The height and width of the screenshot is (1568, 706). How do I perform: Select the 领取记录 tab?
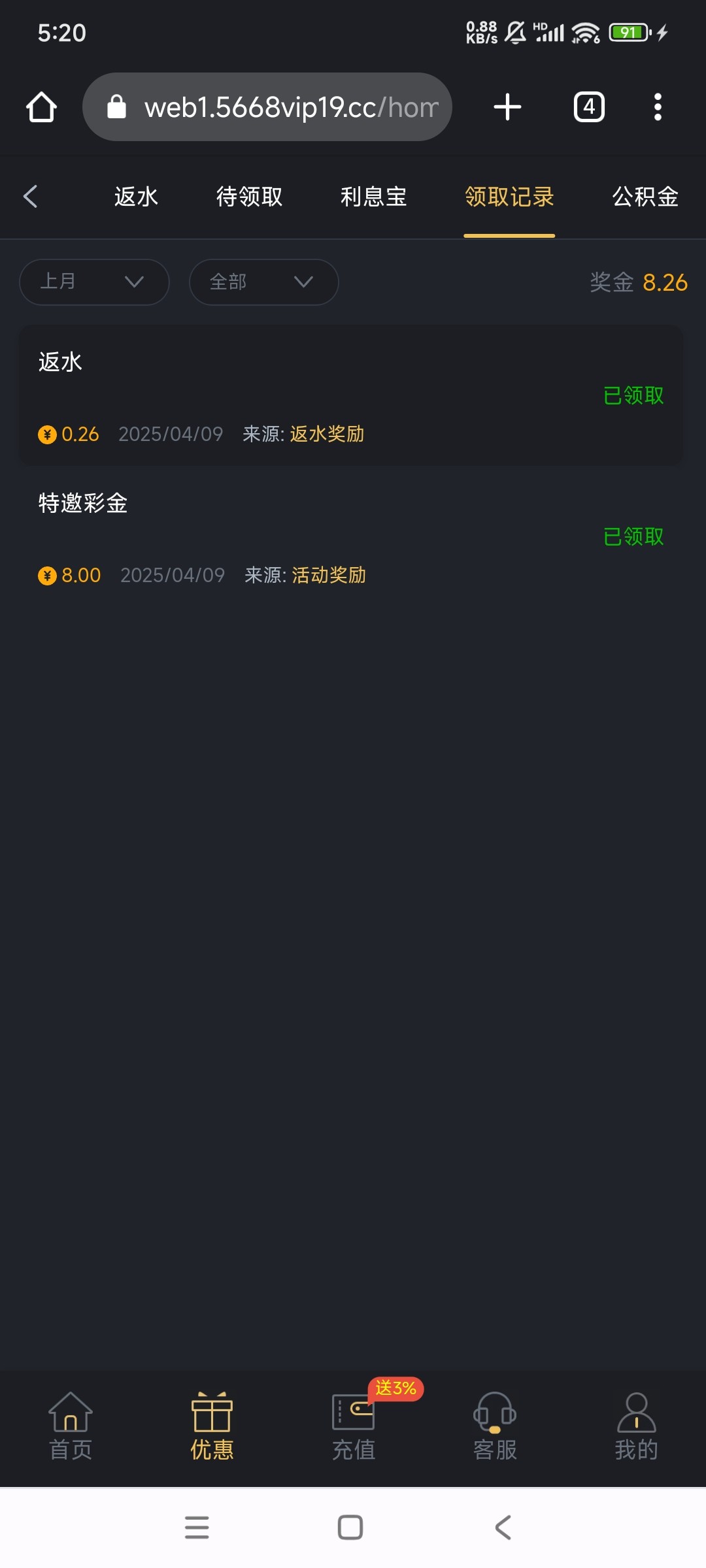tap(509, 197)
